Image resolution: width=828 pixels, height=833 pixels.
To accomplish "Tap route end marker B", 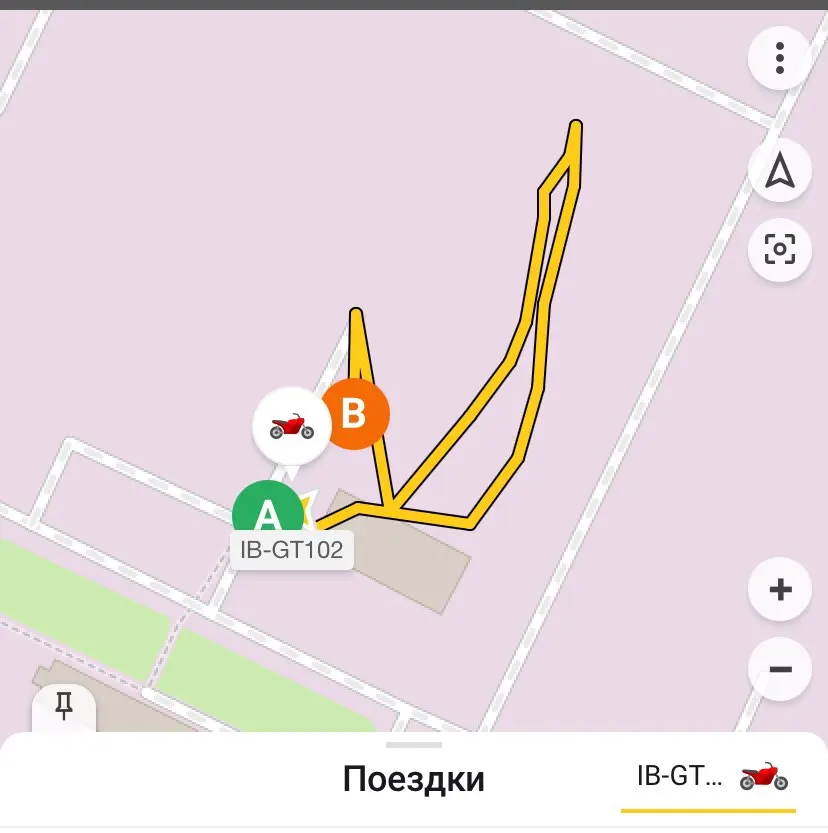I will tap(354, 413).
